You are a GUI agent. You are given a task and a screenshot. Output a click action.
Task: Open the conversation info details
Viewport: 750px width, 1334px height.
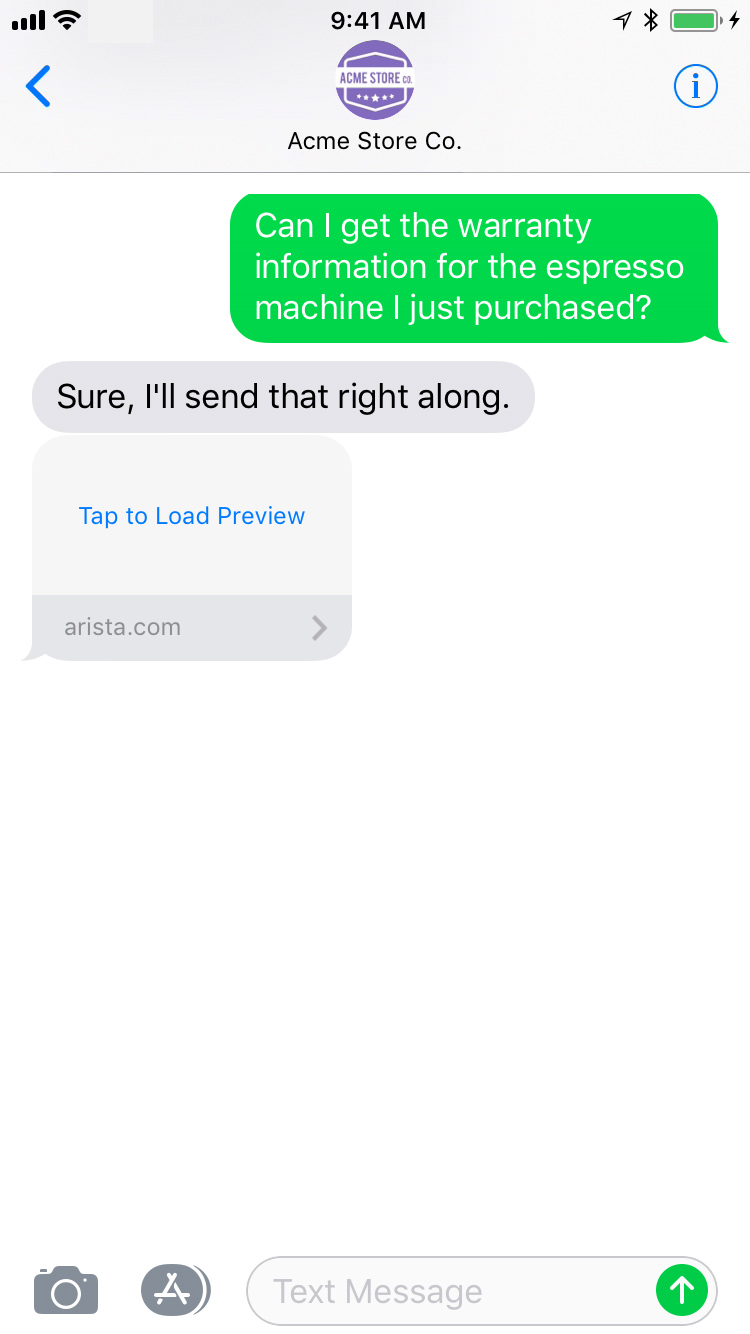[695, 87]
